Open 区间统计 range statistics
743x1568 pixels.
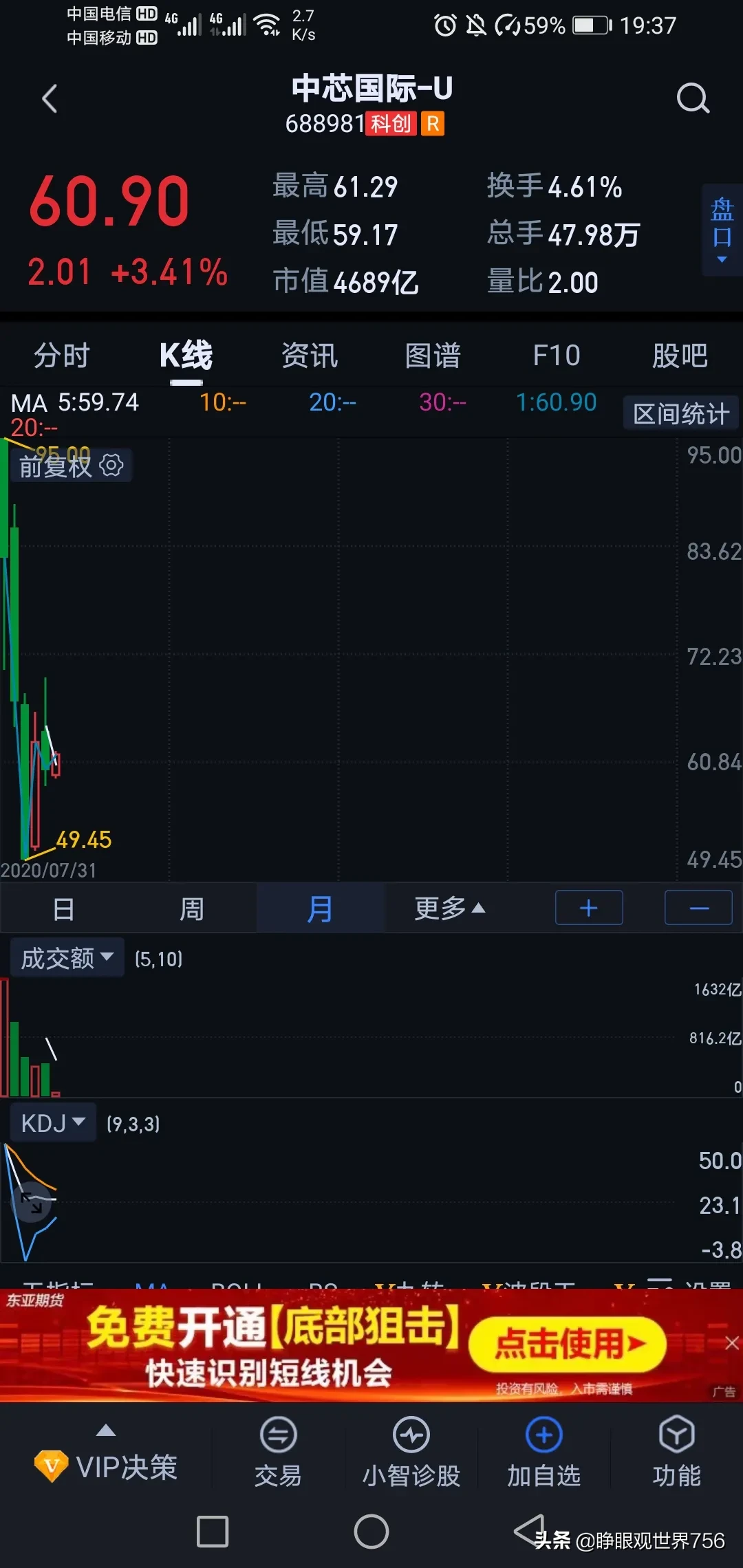click(x=680, y=413)
